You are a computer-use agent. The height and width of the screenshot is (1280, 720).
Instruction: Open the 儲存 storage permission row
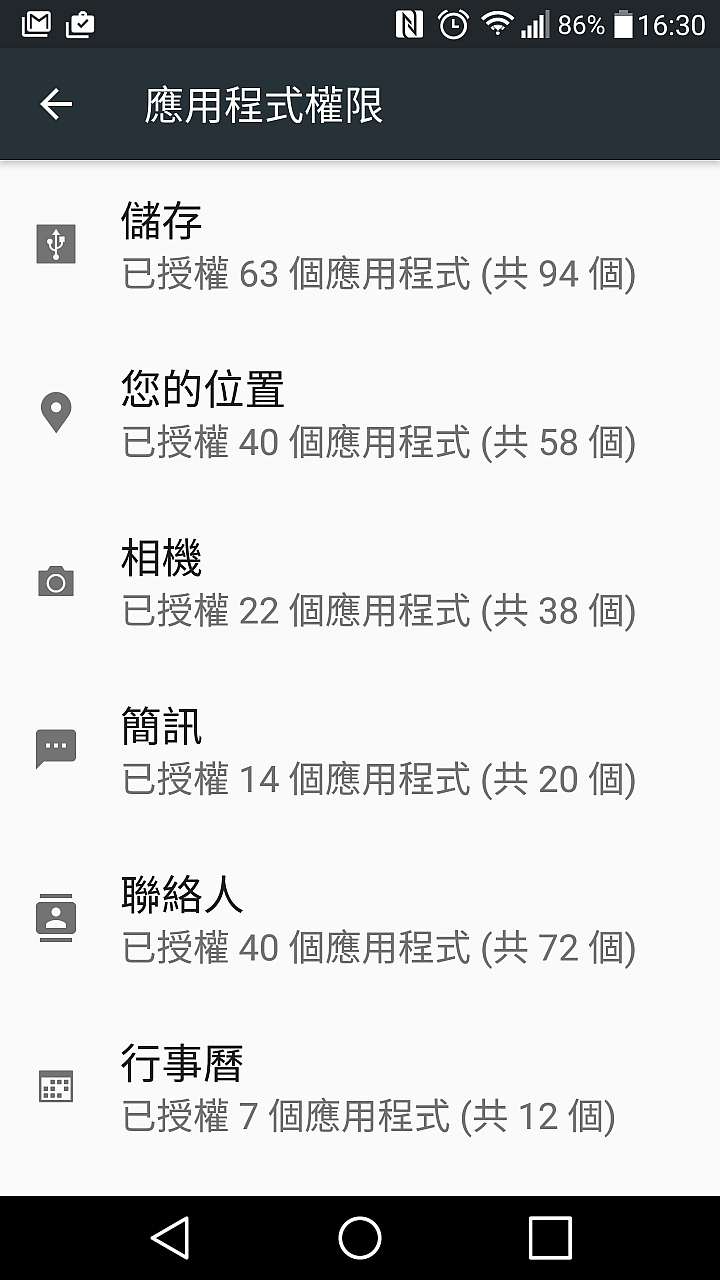click(x=360, y=244)
